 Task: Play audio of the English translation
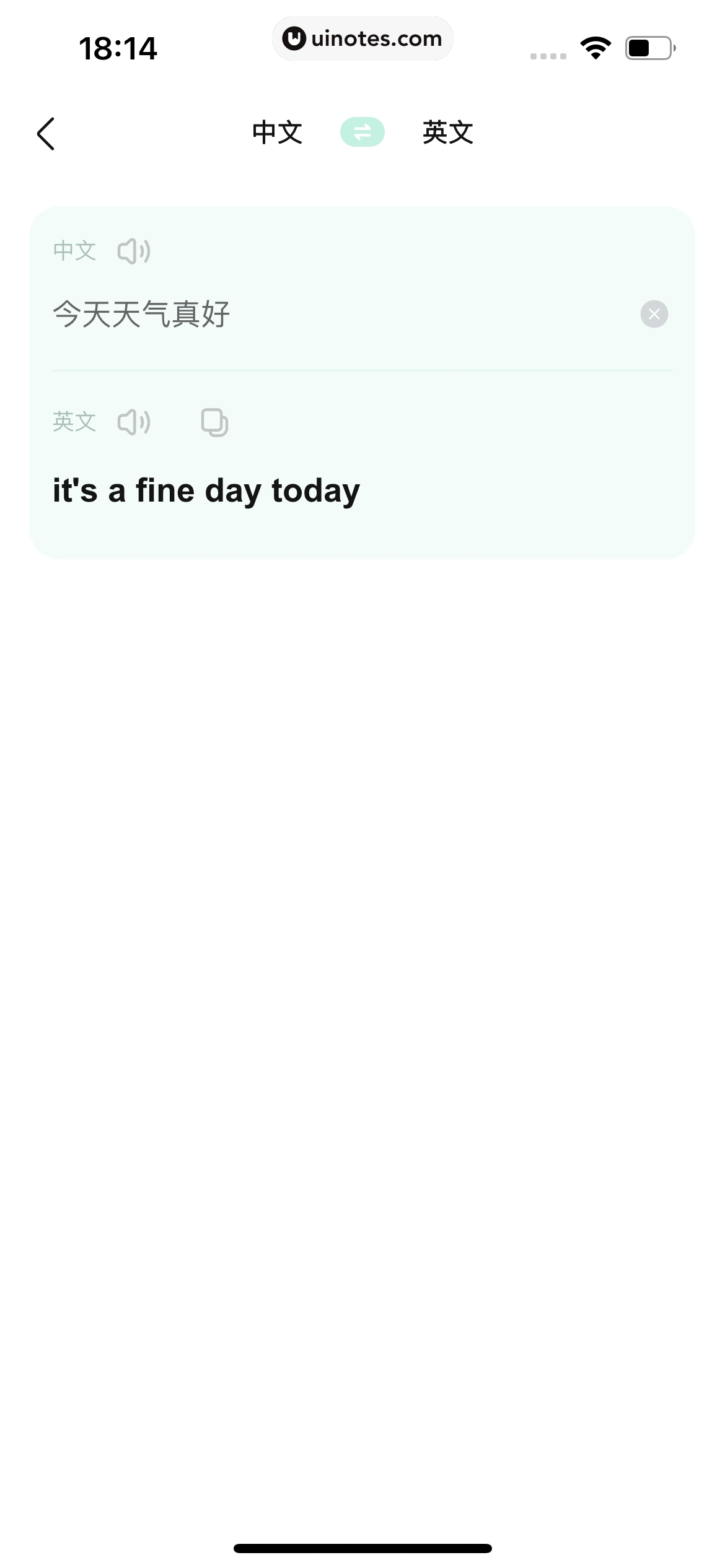click(134, 423)
